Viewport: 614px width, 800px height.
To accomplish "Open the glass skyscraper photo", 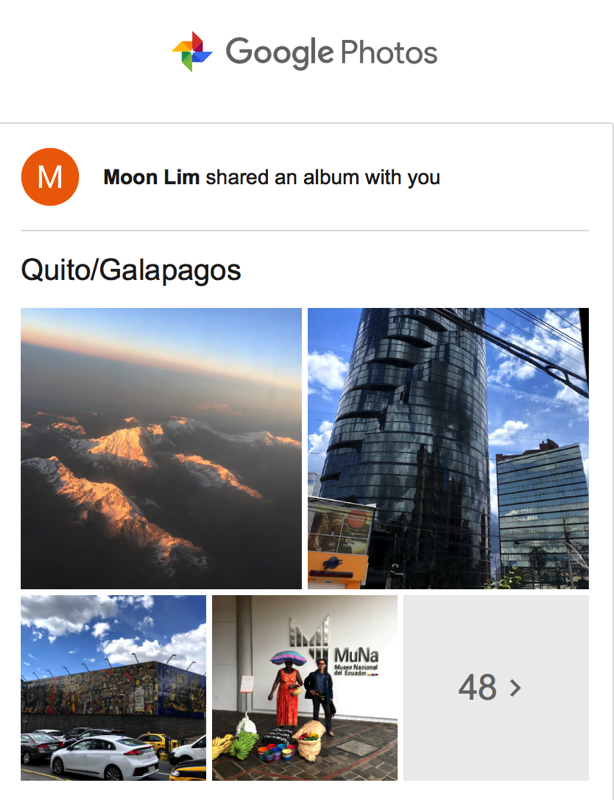I will coord(448,448).
